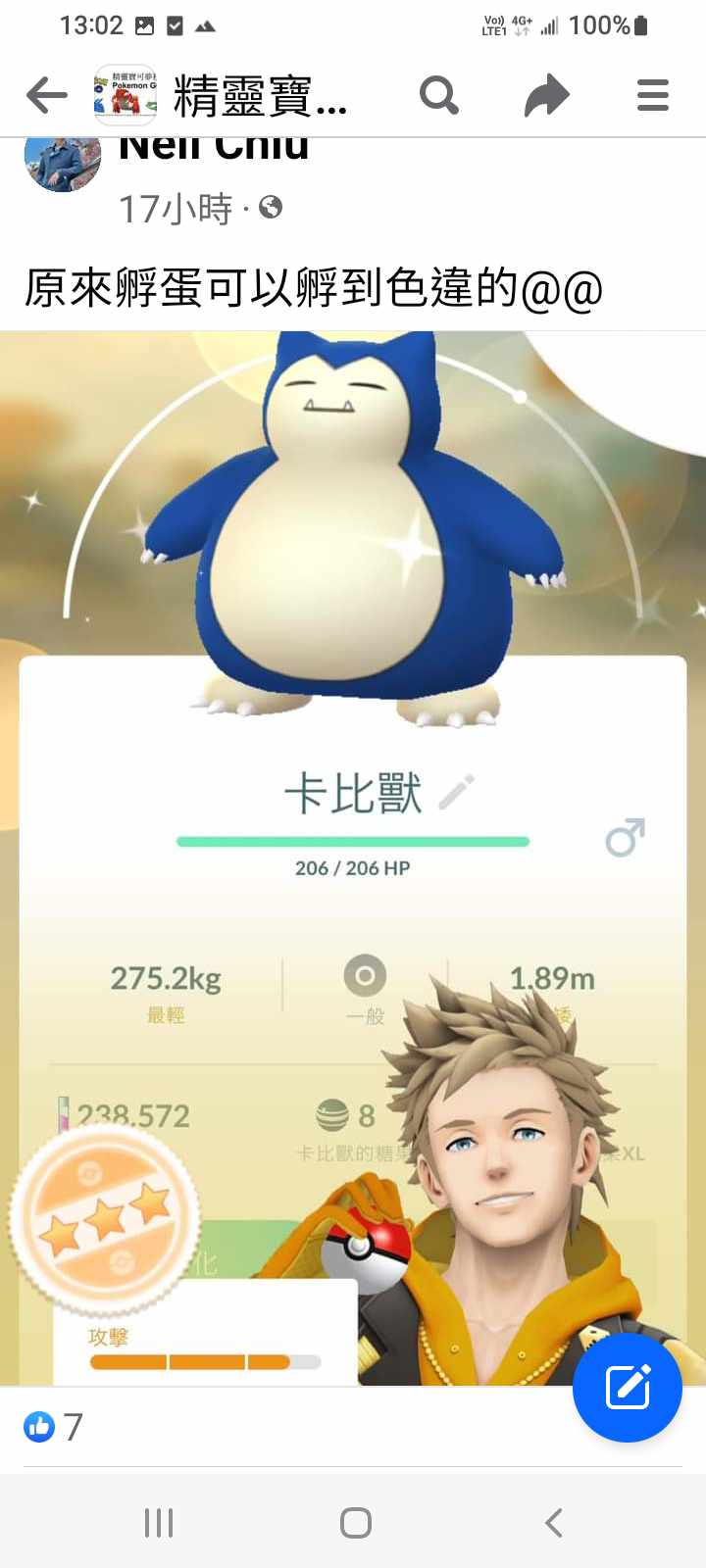Screen dimensions: 706x1568
Task: Open recent apps from navigation bar
Action: click(159, 1522)
